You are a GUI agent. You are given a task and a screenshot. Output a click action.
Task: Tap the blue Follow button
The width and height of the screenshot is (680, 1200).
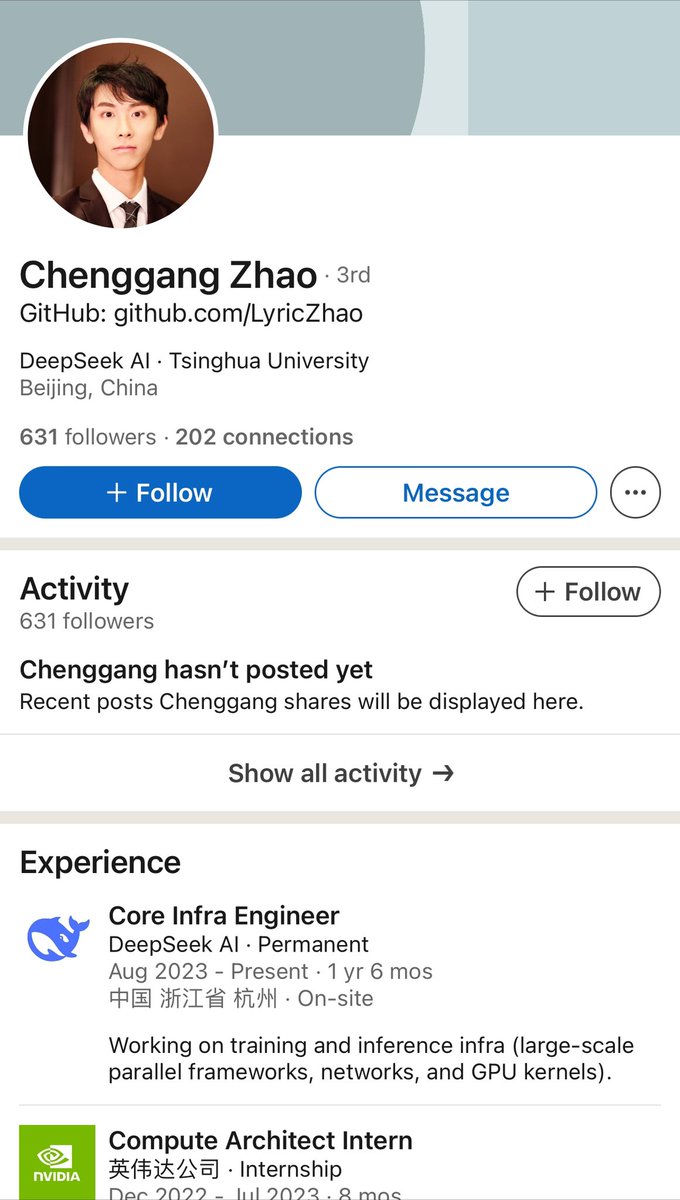[160, 492]
